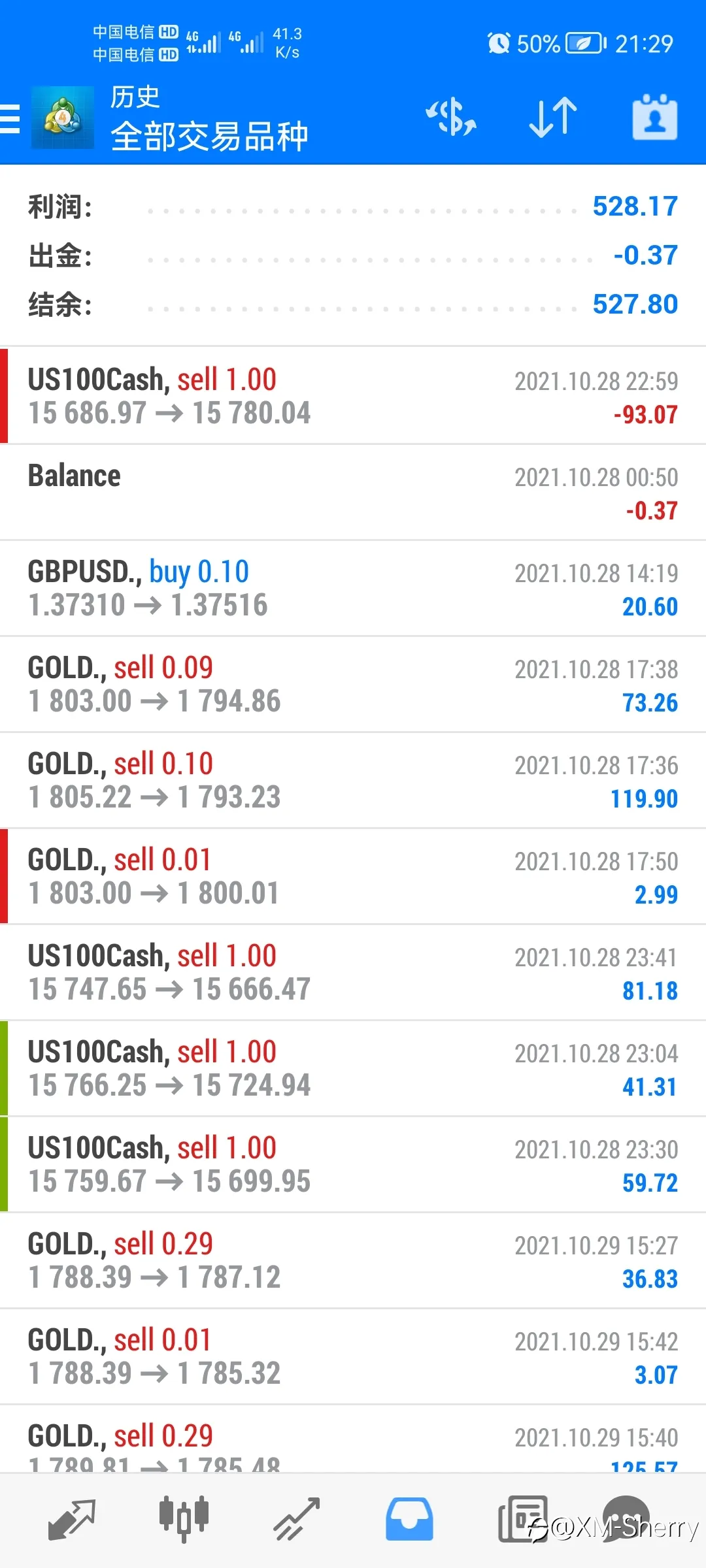The width and height of the screenshot is (706, 1568).
Task: Open the GOLD sell 0.10 trade
Action: click(353, 780)
